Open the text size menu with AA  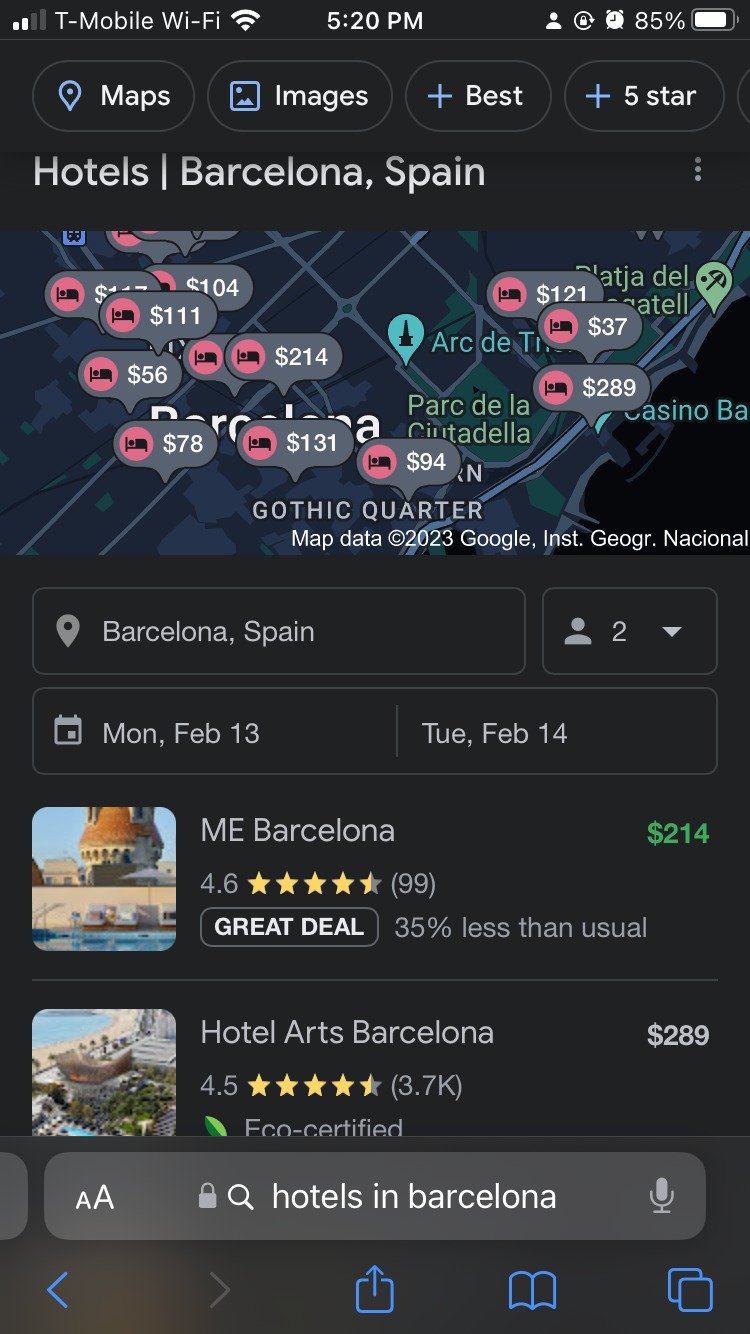96,1196
